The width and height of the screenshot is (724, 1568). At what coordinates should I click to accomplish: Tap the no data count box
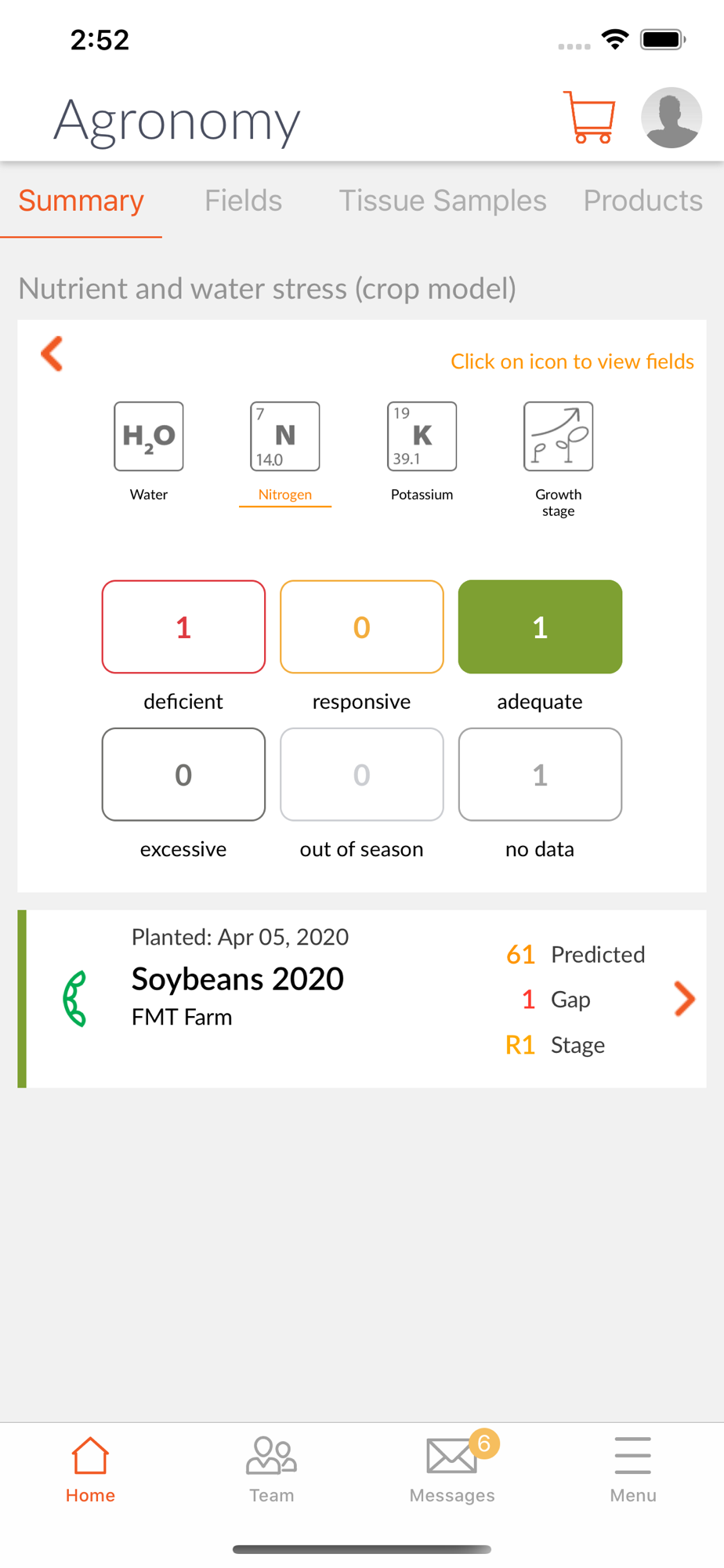[540, 775]
